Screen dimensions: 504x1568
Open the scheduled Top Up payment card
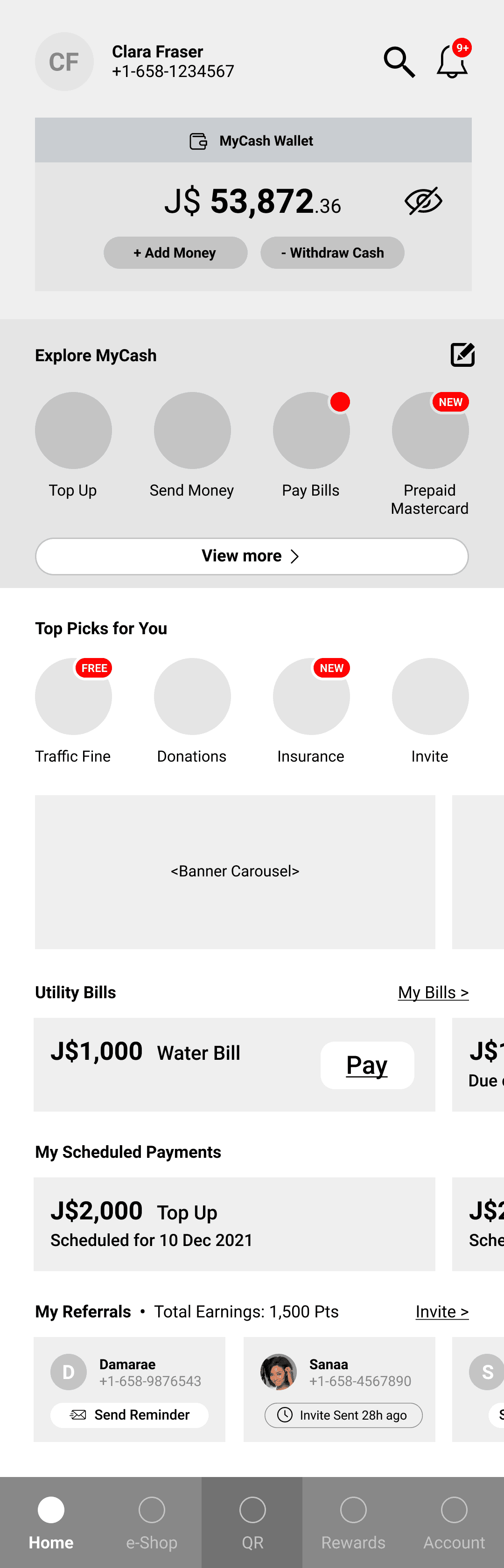pos(234,1224)
